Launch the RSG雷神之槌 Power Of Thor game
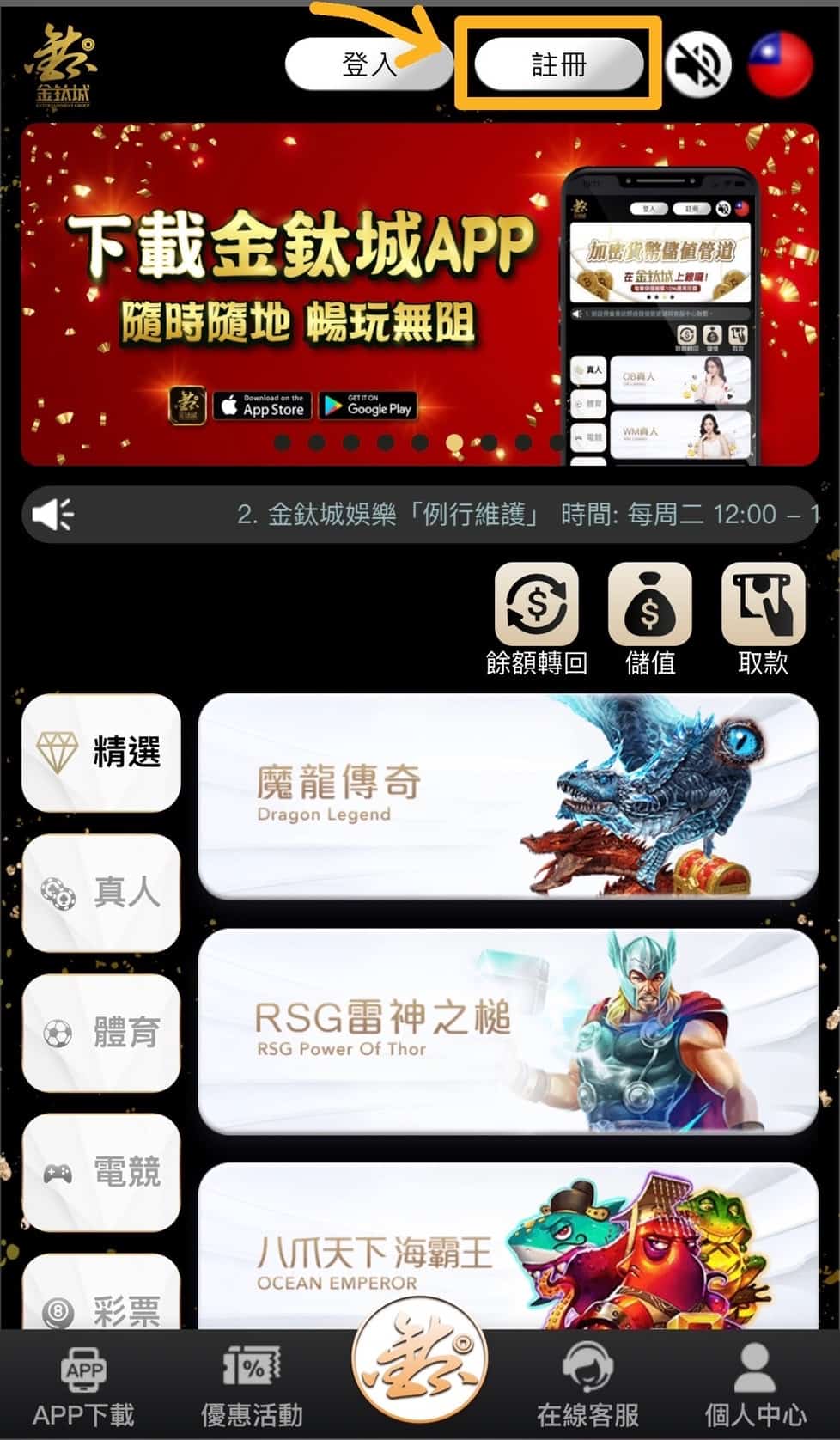This screenshot has height=1440, width=840. (x=507, y=1031)
